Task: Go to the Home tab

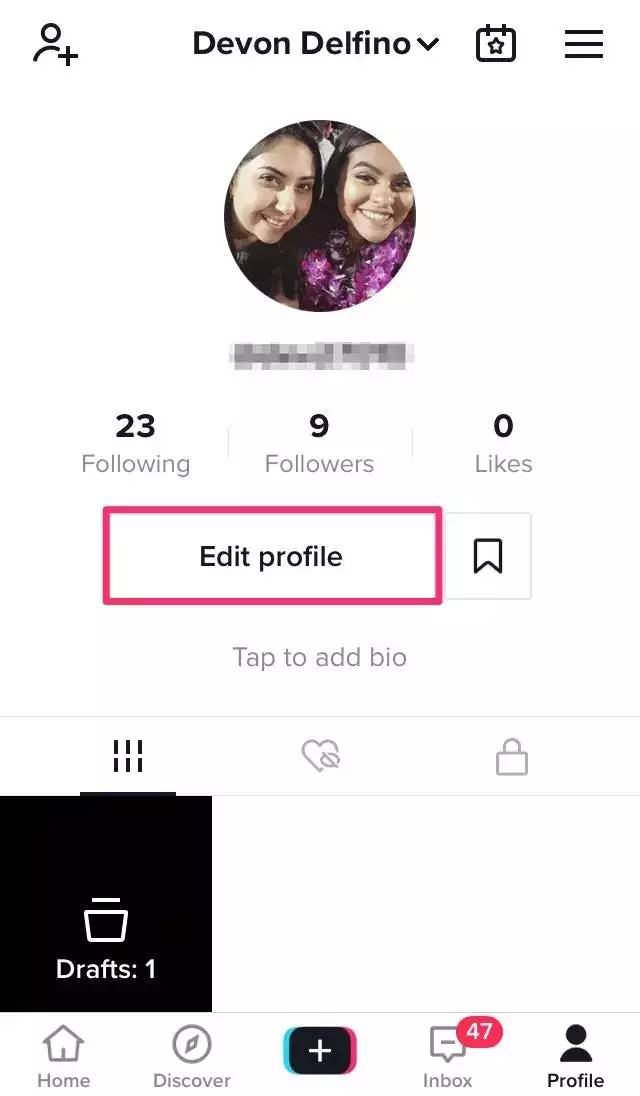Action: click(x=62, y=1057)
